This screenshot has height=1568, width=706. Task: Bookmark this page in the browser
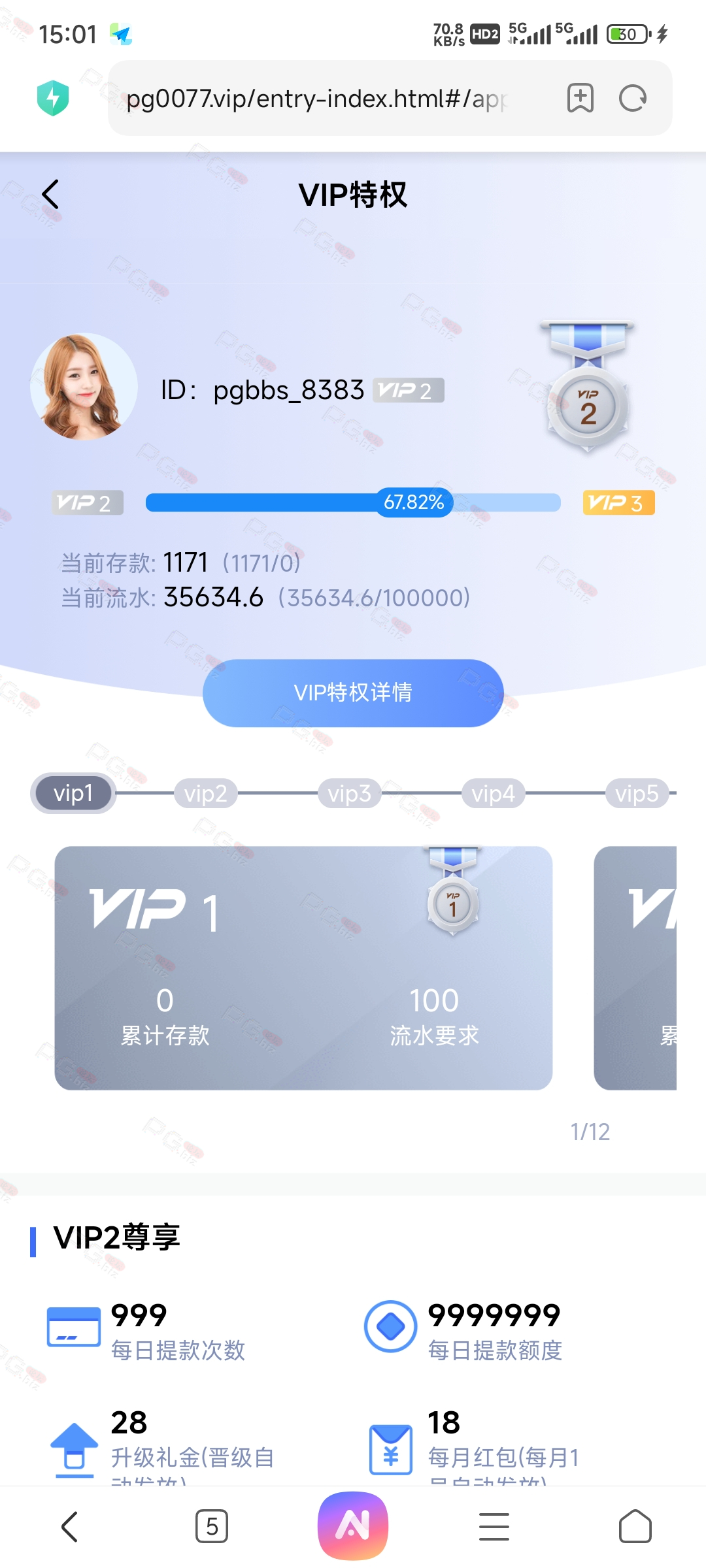click(580, 99)
